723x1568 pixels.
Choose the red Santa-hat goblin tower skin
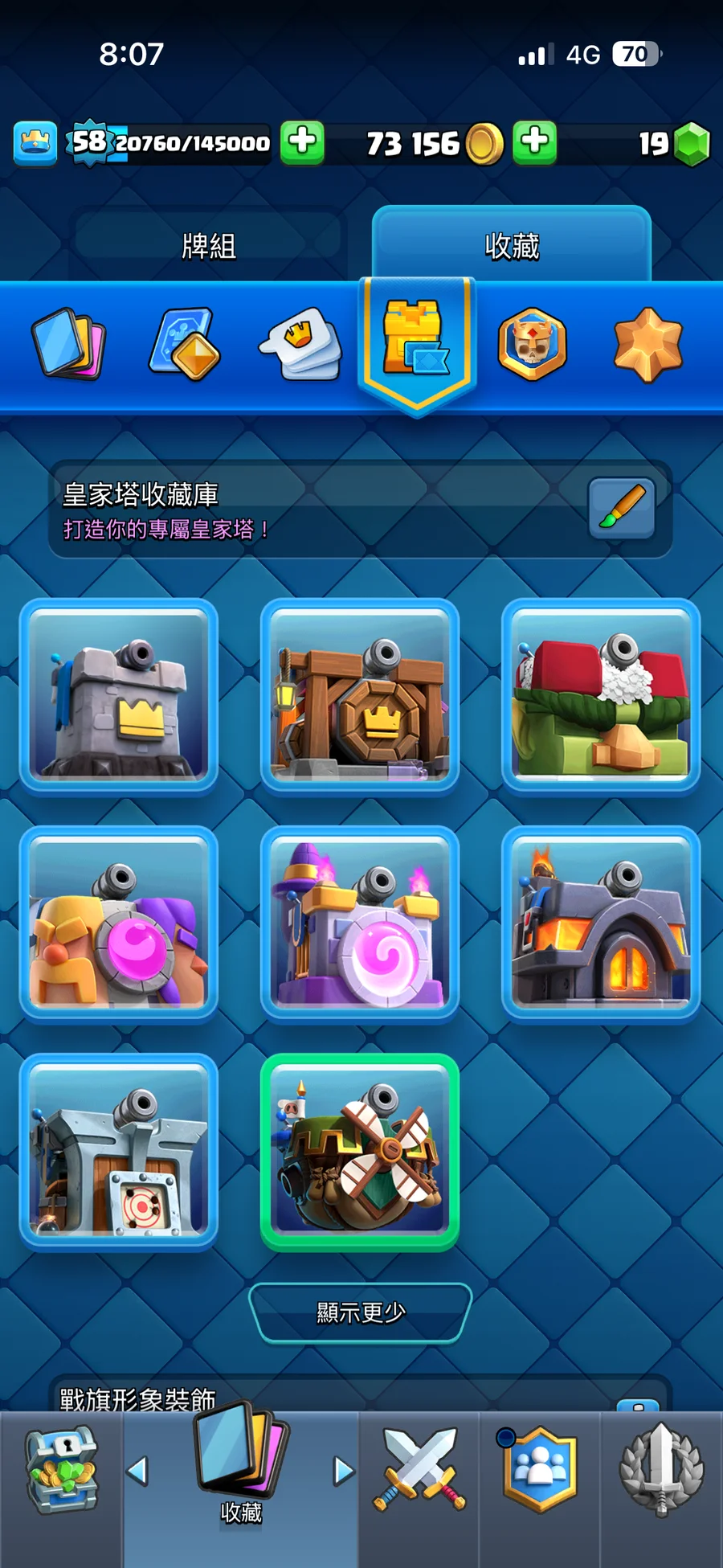[601, 697]
